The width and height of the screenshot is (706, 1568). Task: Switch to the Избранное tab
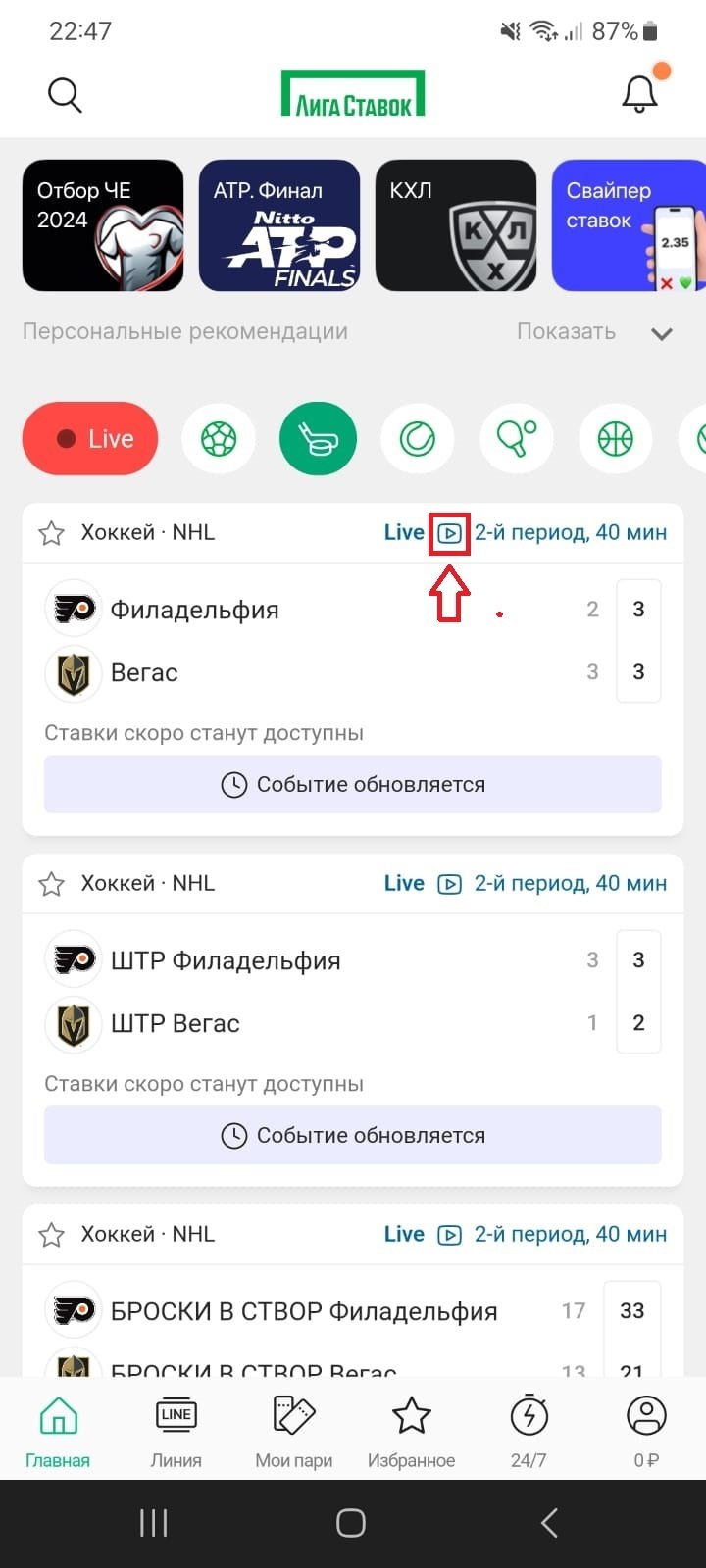[x=411, y=1431]
